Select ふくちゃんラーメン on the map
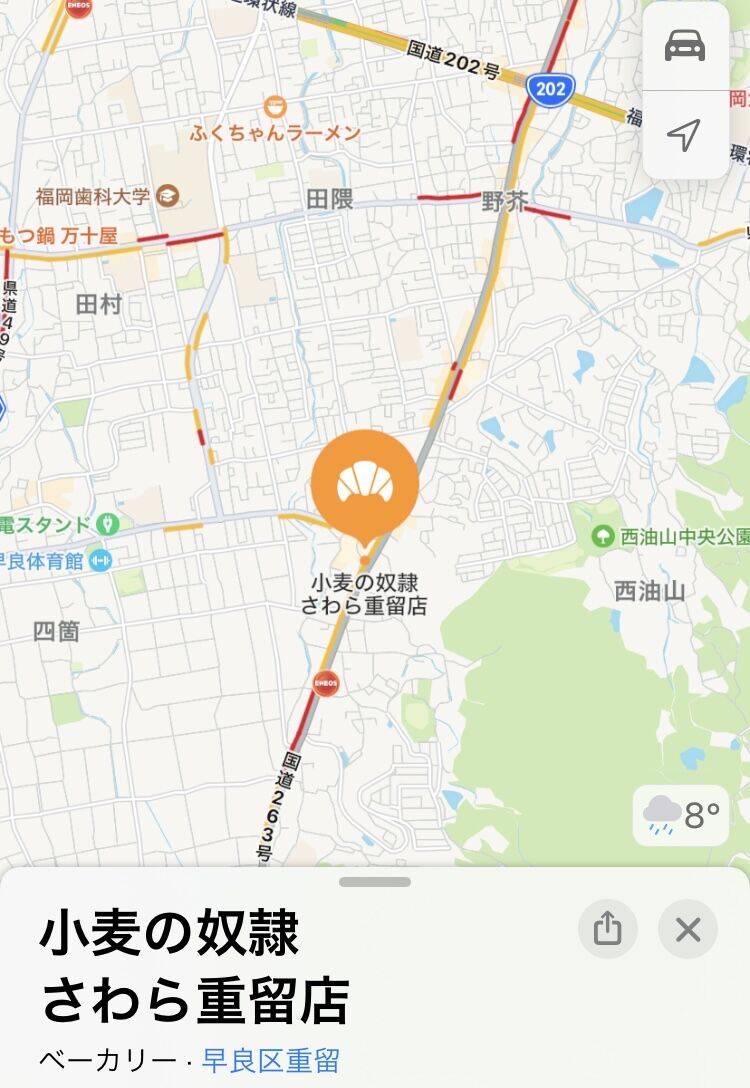750x1088 pixels. pyautogui.click(x=275, y=106)
